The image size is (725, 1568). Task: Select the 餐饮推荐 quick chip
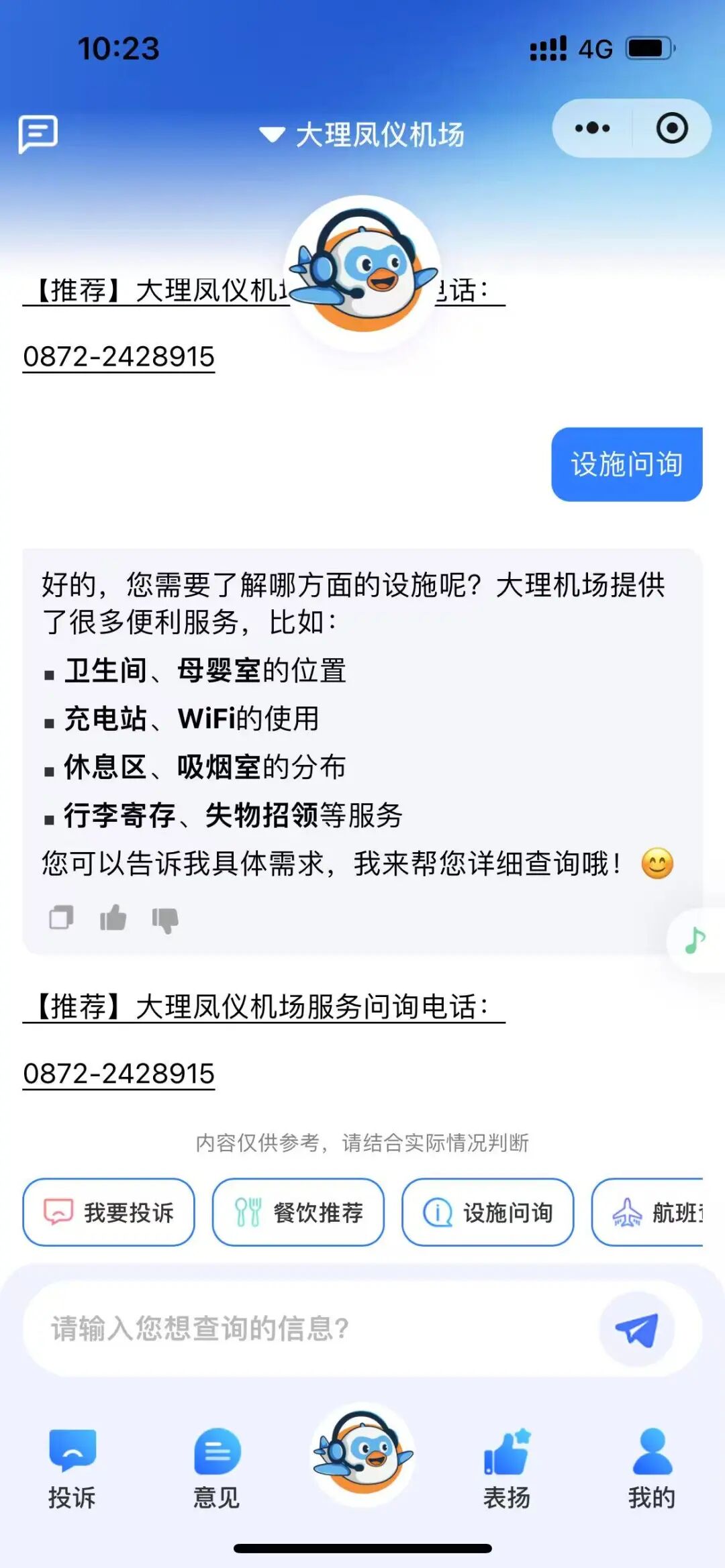[298, 1212]
